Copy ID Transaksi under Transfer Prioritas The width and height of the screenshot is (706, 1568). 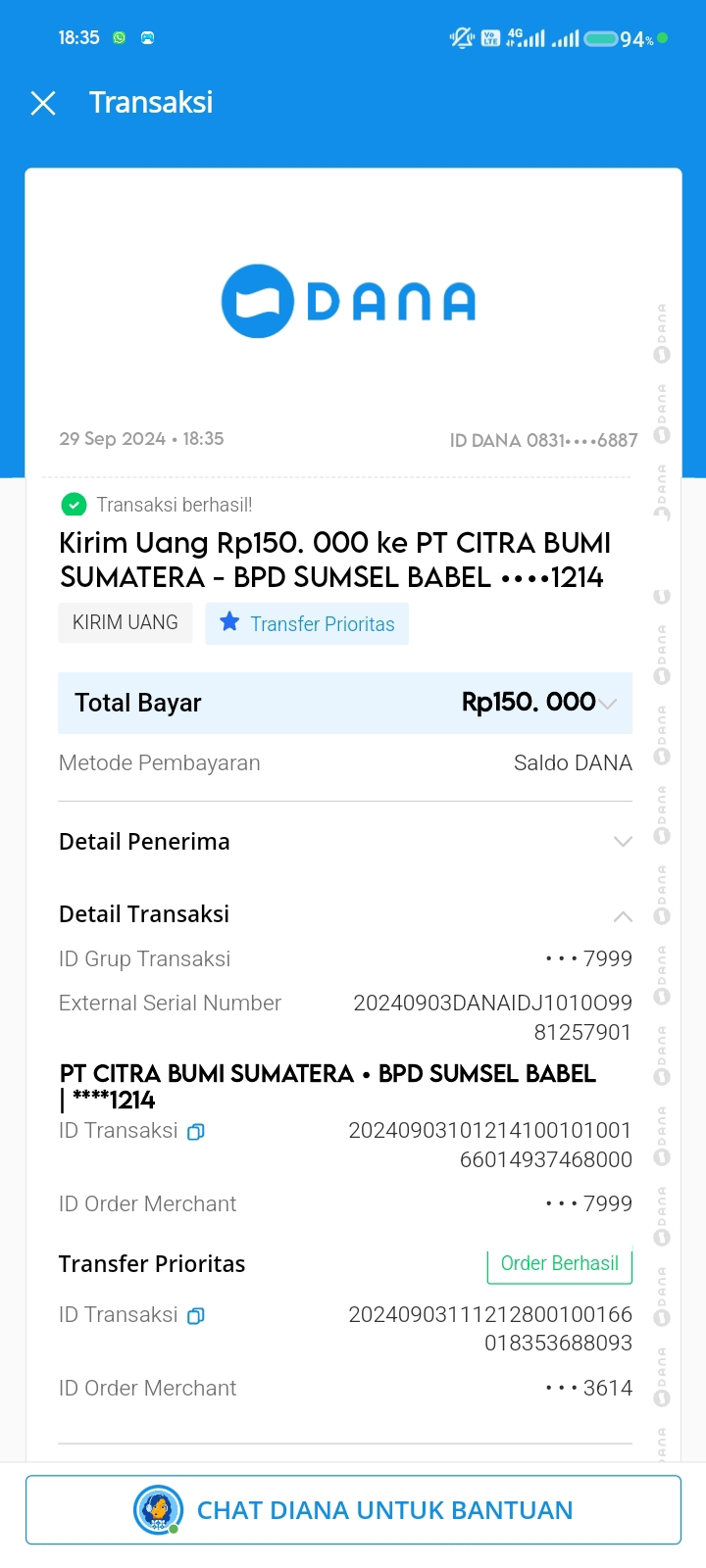click(x=196, y=1316)
